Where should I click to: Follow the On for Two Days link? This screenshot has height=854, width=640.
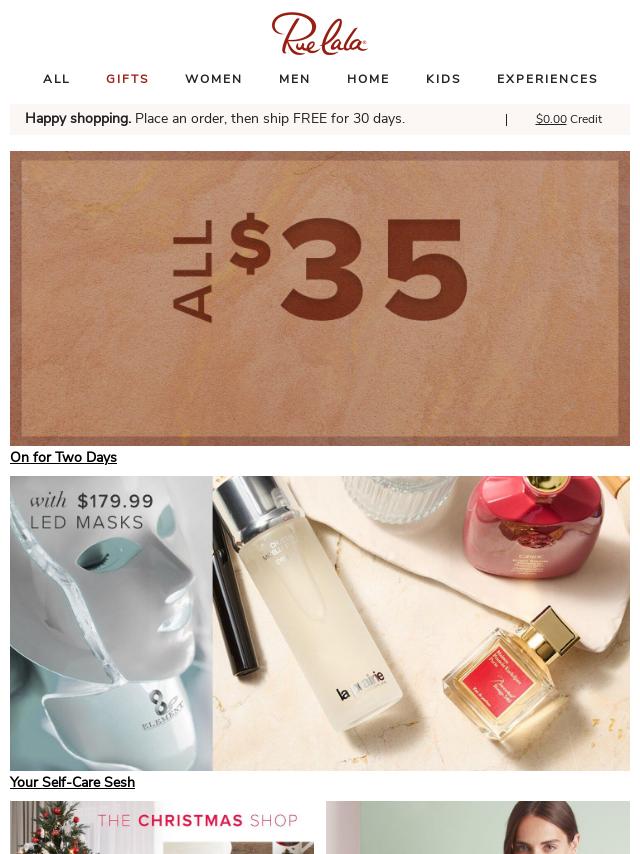[x=63, y=457]
